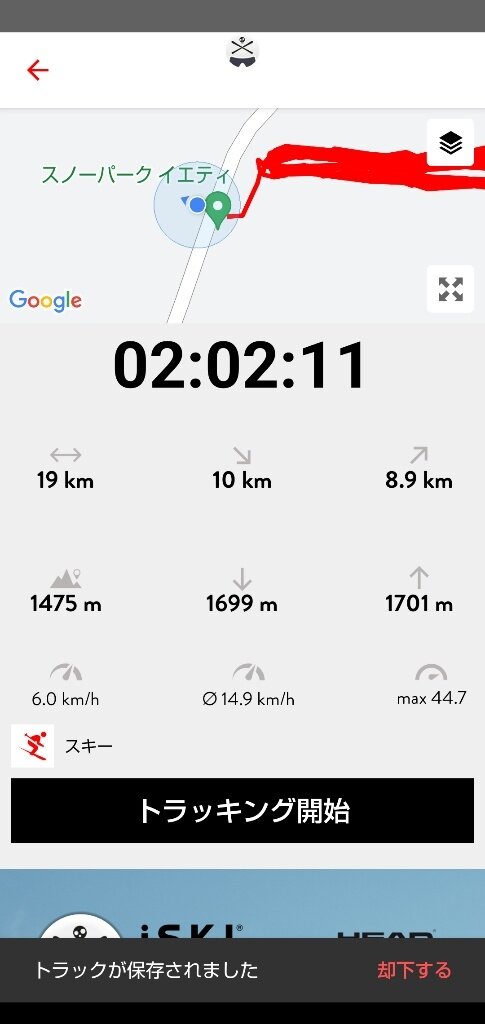Screen dimensions: 485x1024
Task: Tap 却下する on the snackbar
Action: point(414,970)
